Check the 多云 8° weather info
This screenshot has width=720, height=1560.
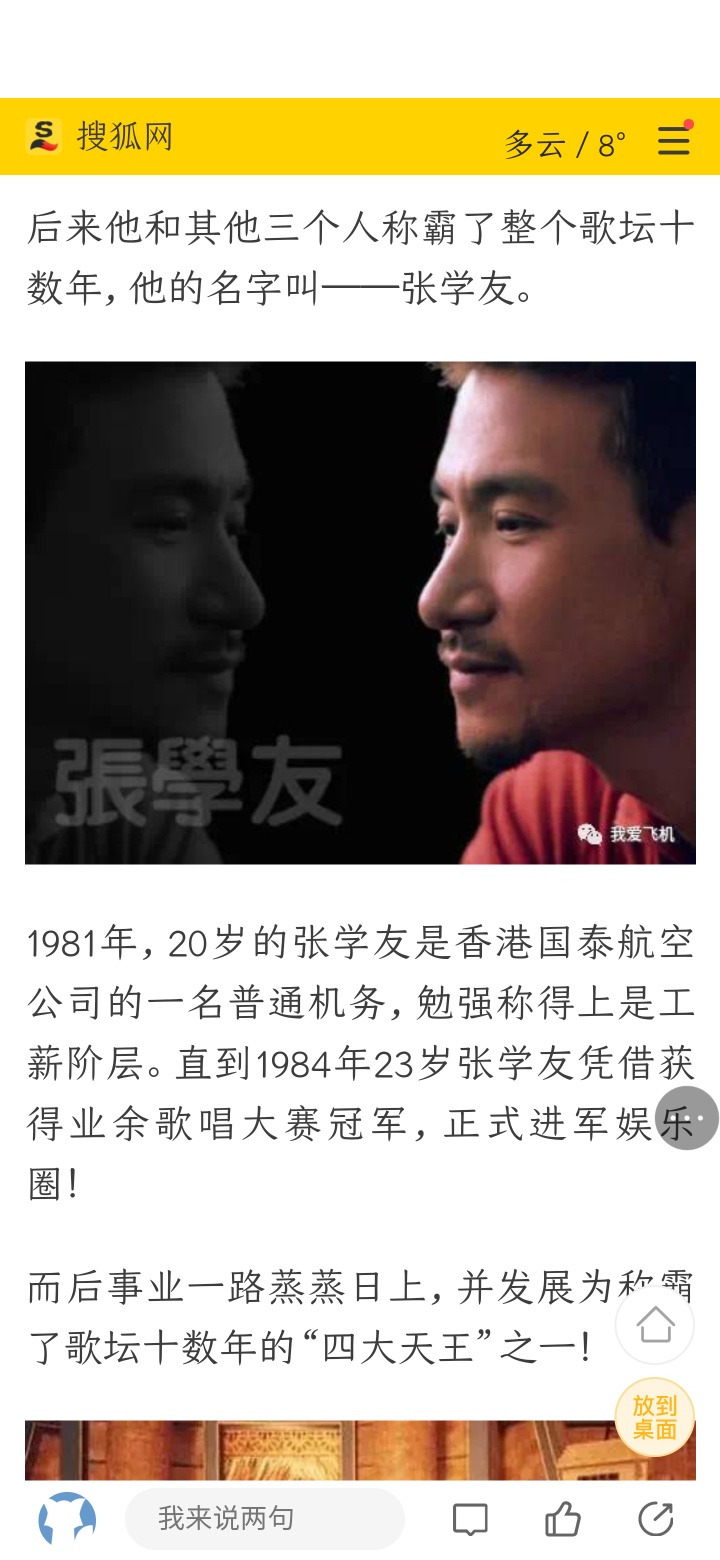click(565, 144)
